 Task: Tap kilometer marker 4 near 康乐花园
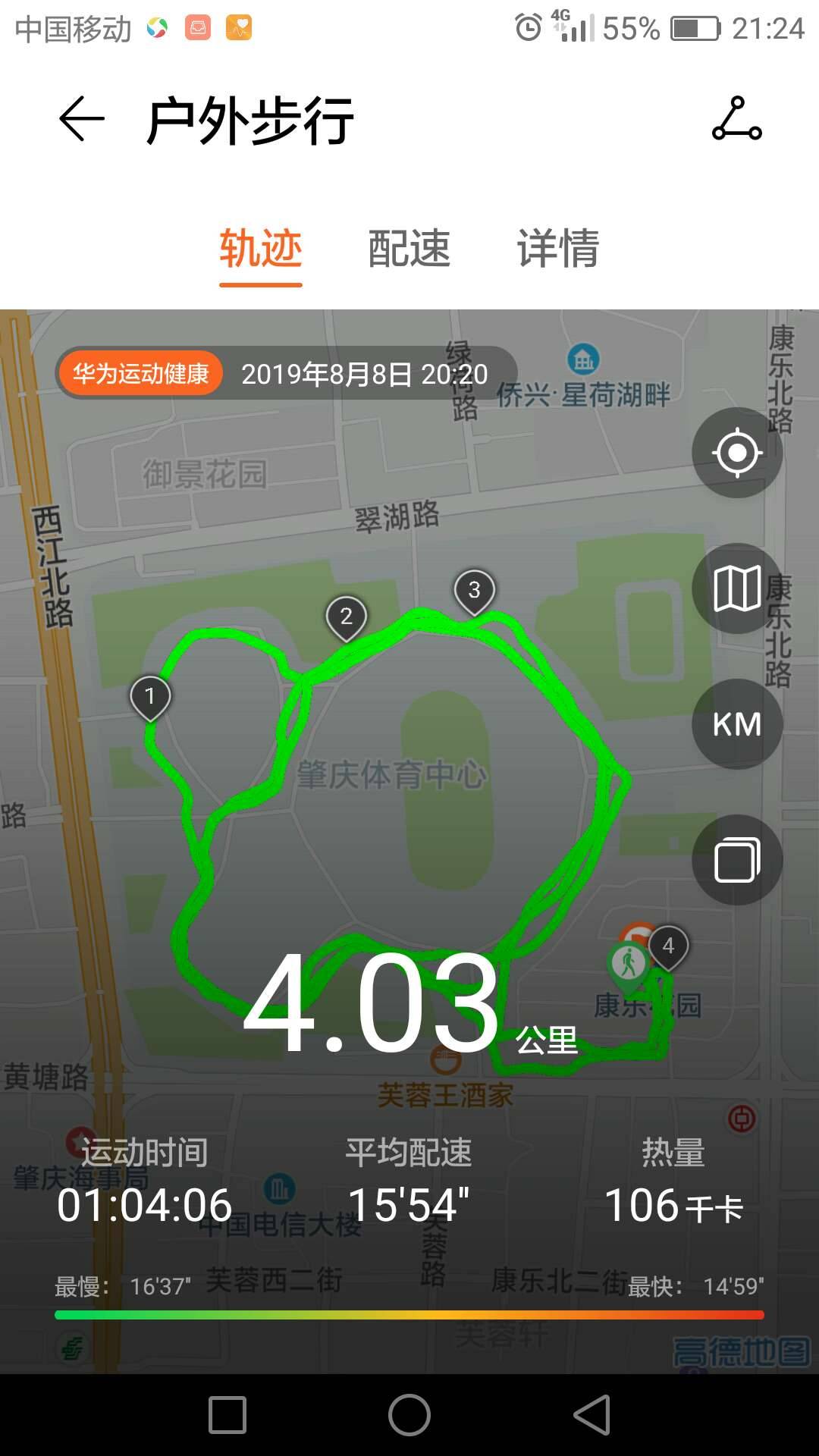point(668,946)
